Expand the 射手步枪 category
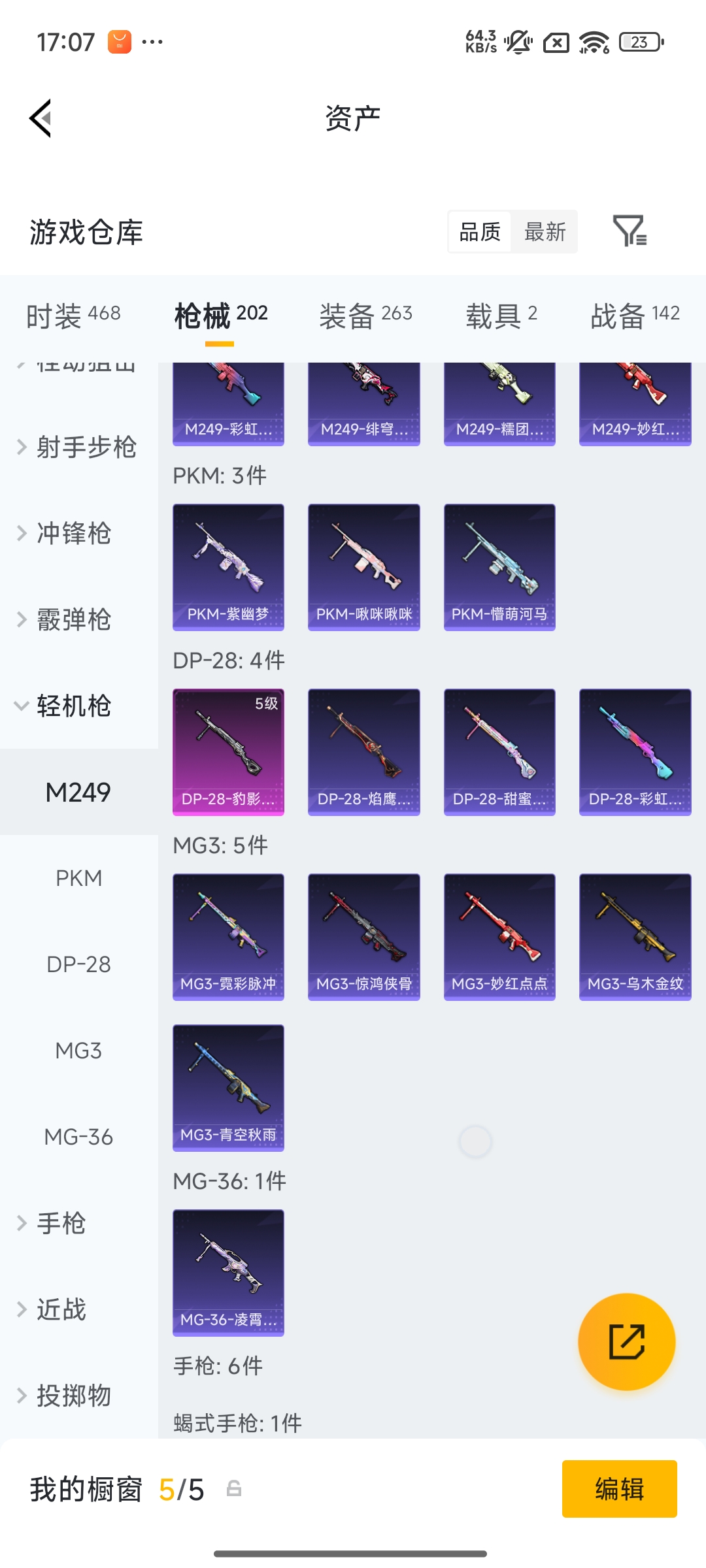This screenshot has width=706, height=1568. click(78, 448)
